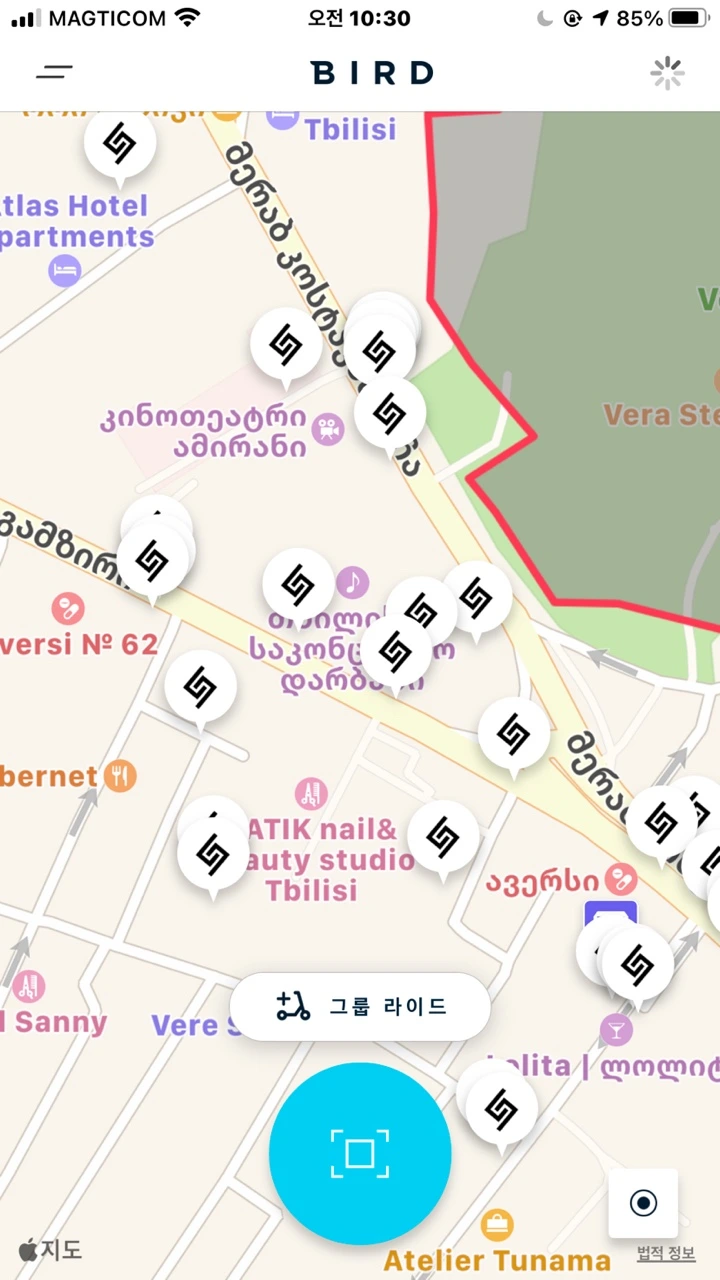The height and width of the screenshot is (1280, 720).
Task: Open the hamburger menu
Action: [x=54, y=72]
